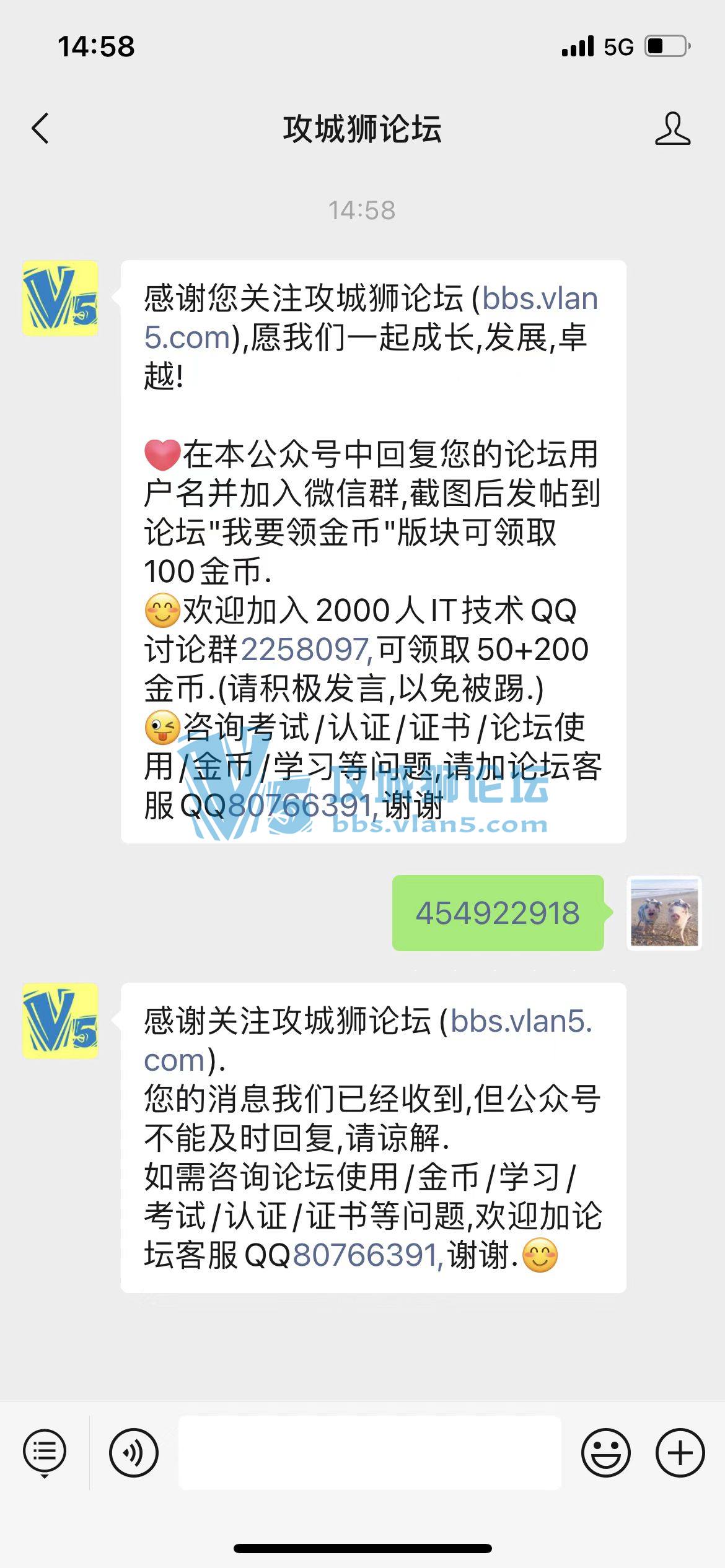This screenshot has width=725, height=1568.
Task: Open bbs.vlan5.com link in auto-reply message
Action: pos(519,1021)
